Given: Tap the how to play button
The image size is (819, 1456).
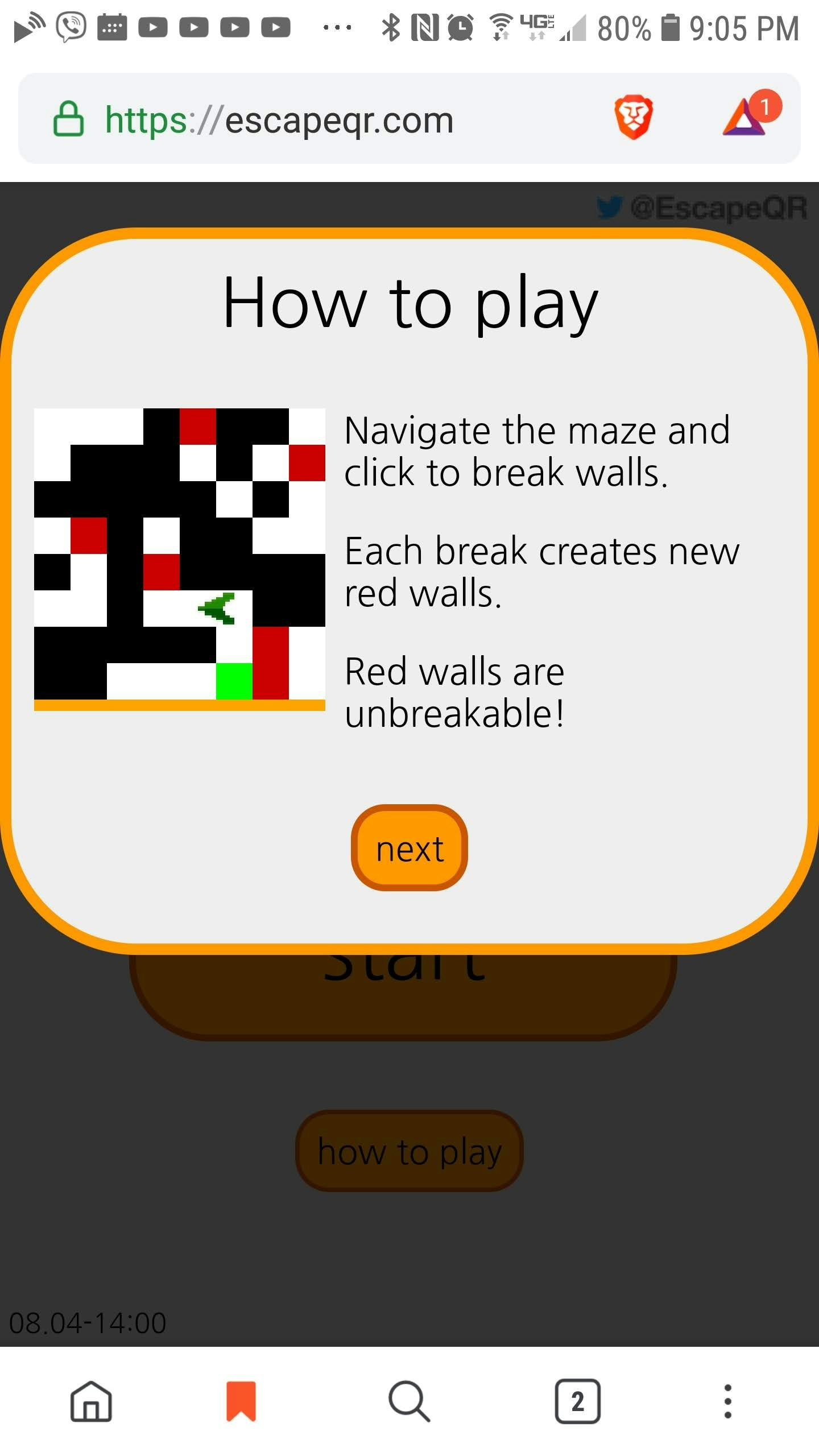Looking at the screenshot, I should point(409,1151).
